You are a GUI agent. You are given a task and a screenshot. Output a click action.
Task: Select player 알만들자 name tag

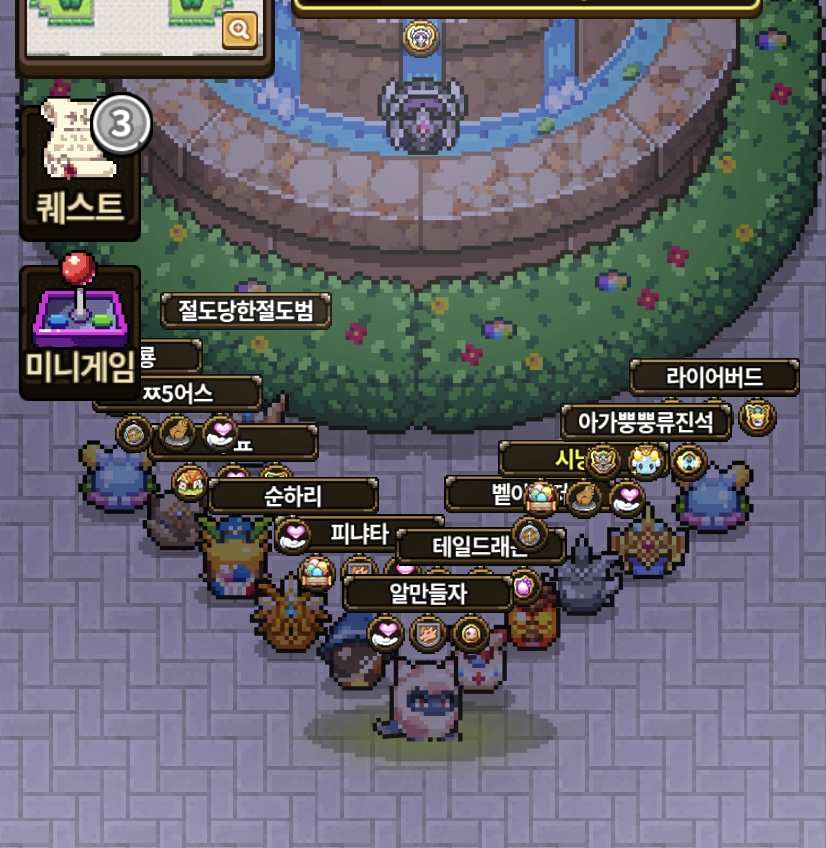pyautogui.click(x=428, y=593)
